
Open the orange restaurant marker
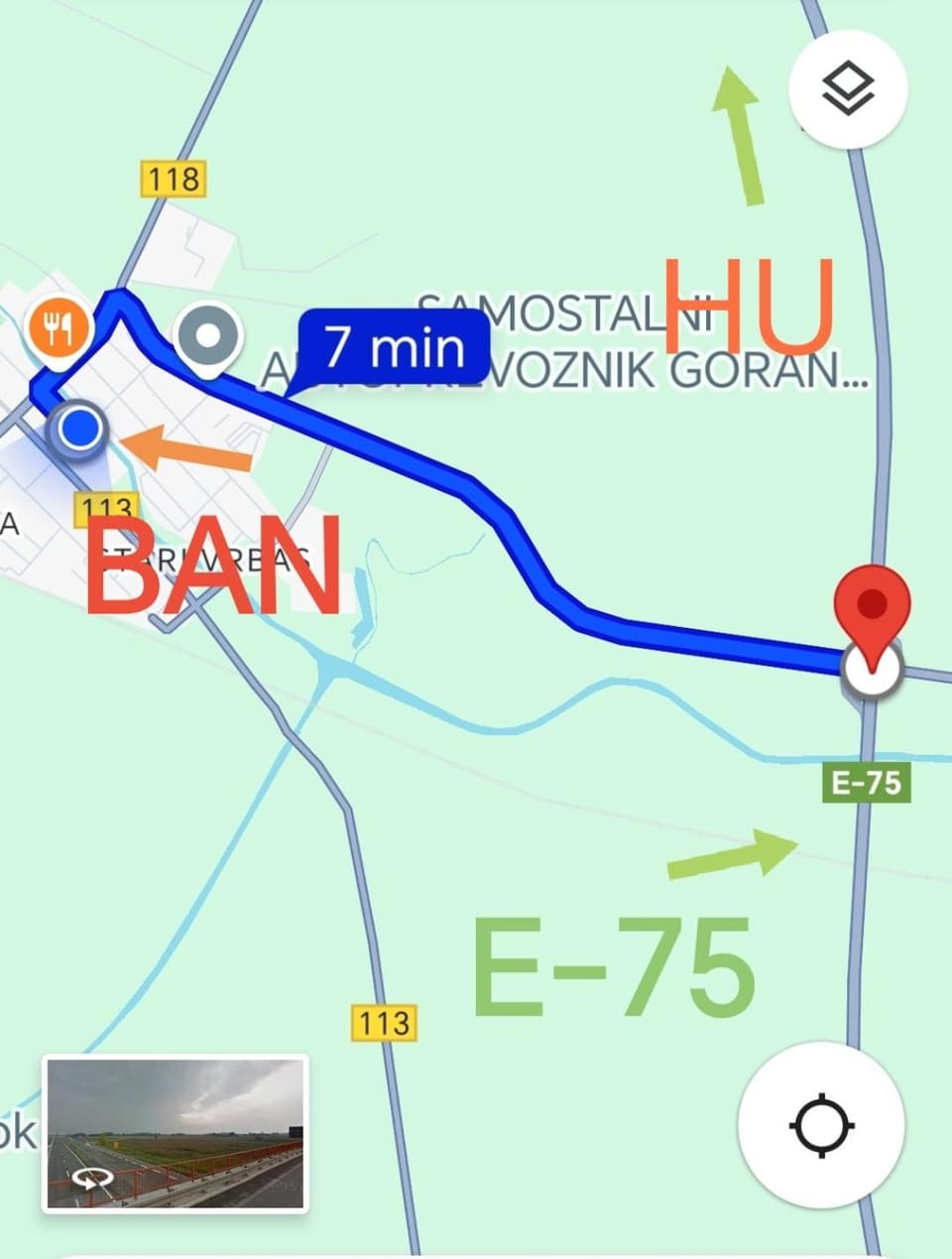tap(59, 326)
